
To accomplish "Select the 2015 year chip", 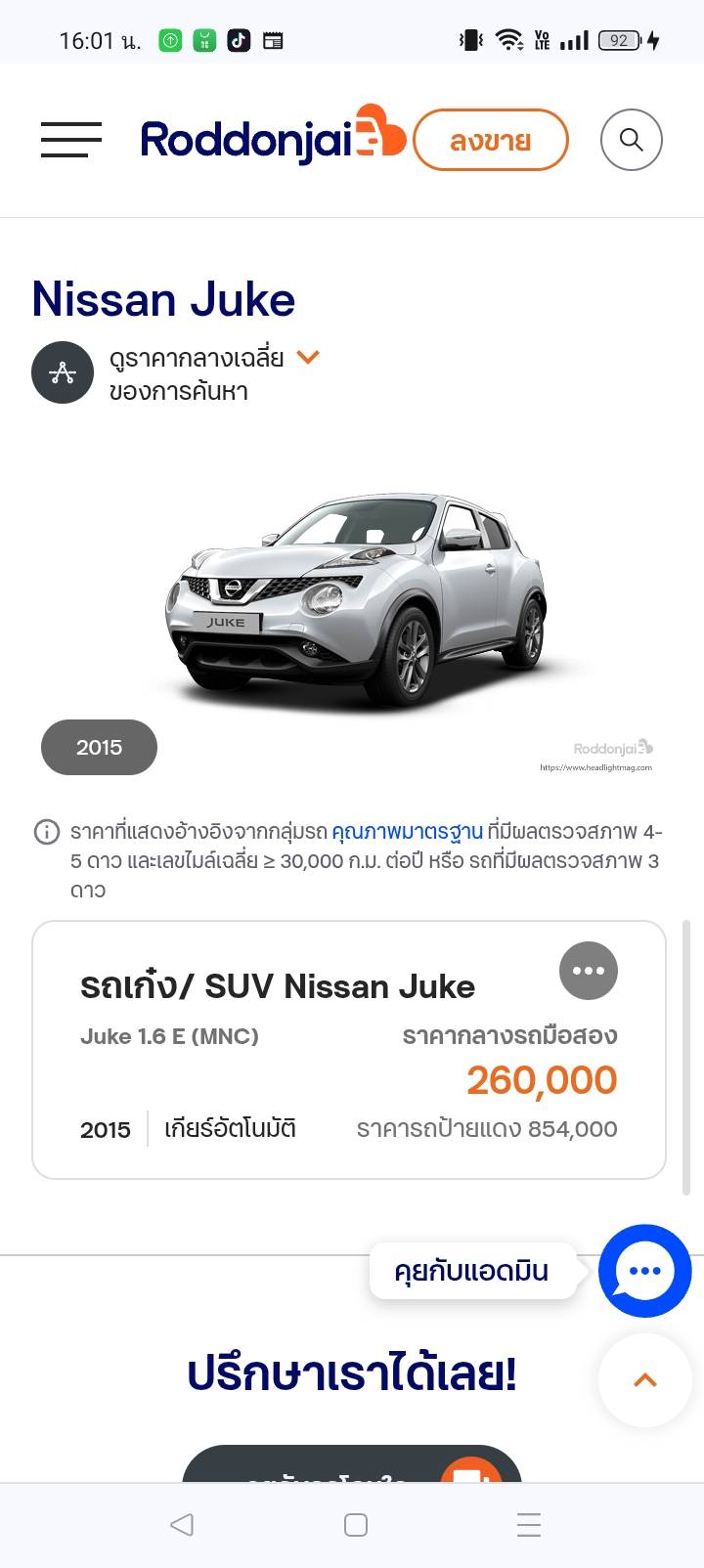I will [99, 747].
